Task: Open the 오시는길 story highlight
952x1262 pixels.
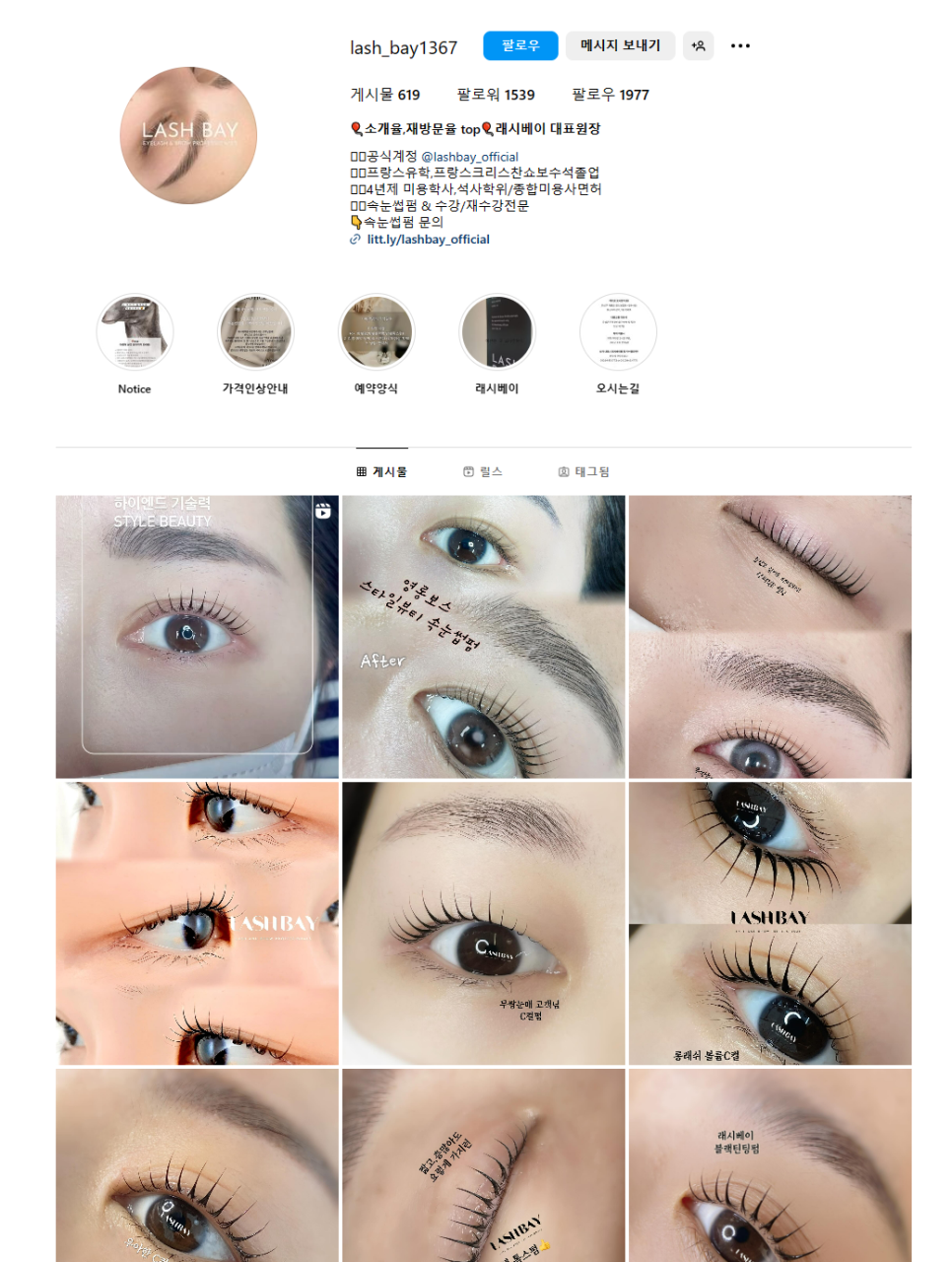Action: pyautogui.click(x=618, y=332)
